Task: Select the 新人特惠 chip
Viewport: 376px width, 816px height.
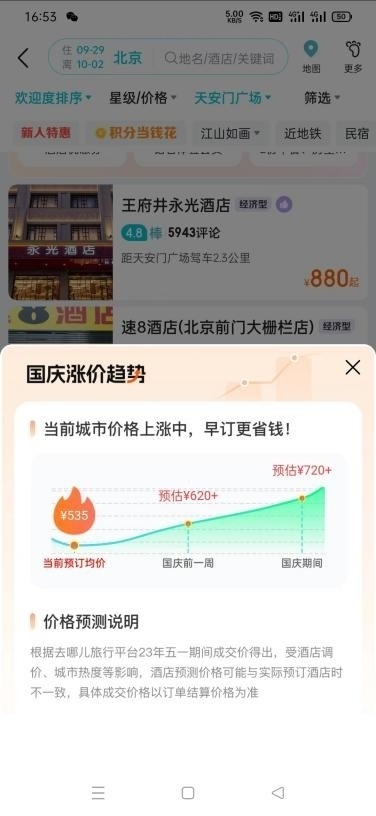Action: coord(46,133)
